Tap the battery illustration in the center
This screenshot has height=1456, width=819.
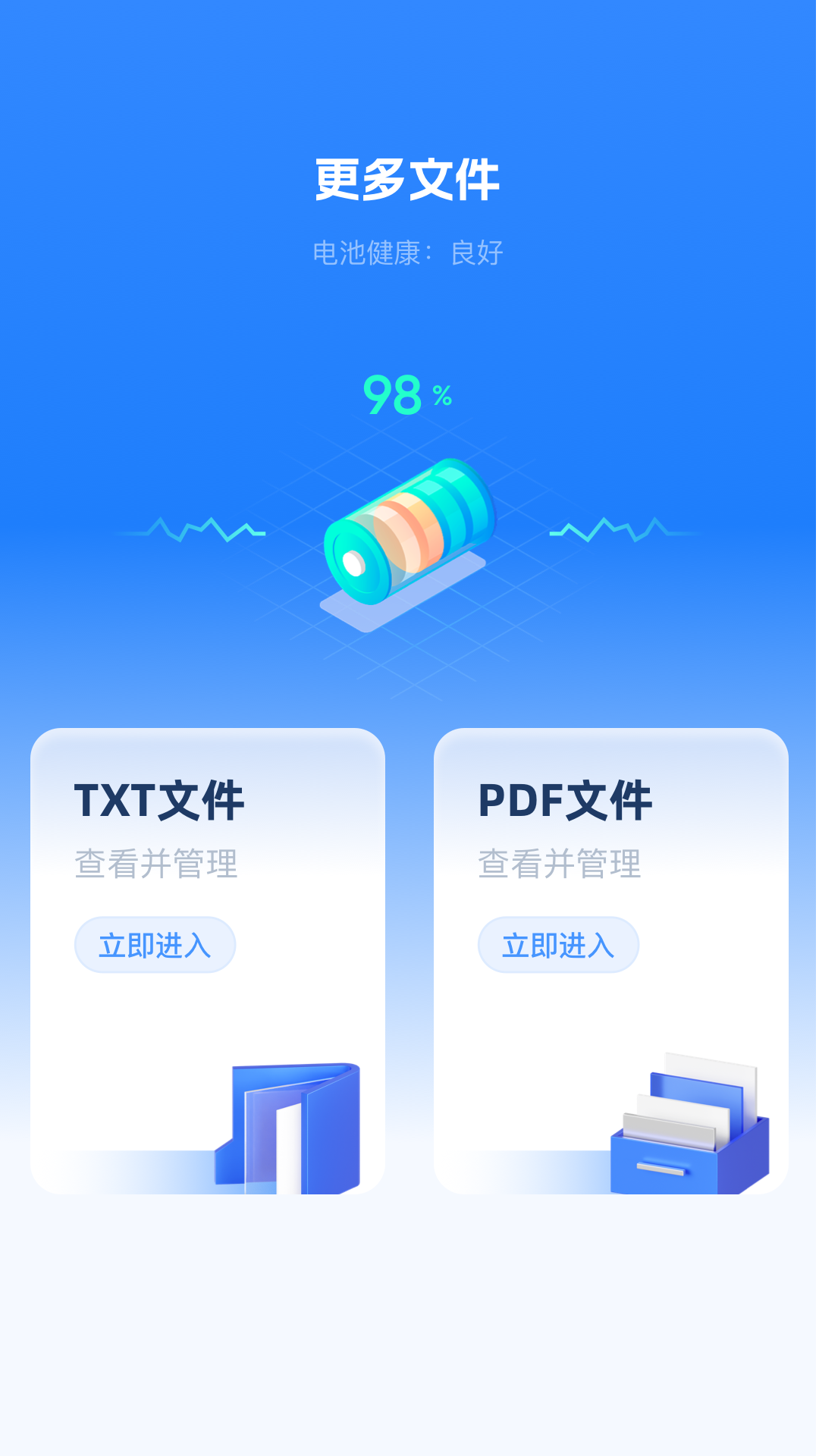[409, 531]
